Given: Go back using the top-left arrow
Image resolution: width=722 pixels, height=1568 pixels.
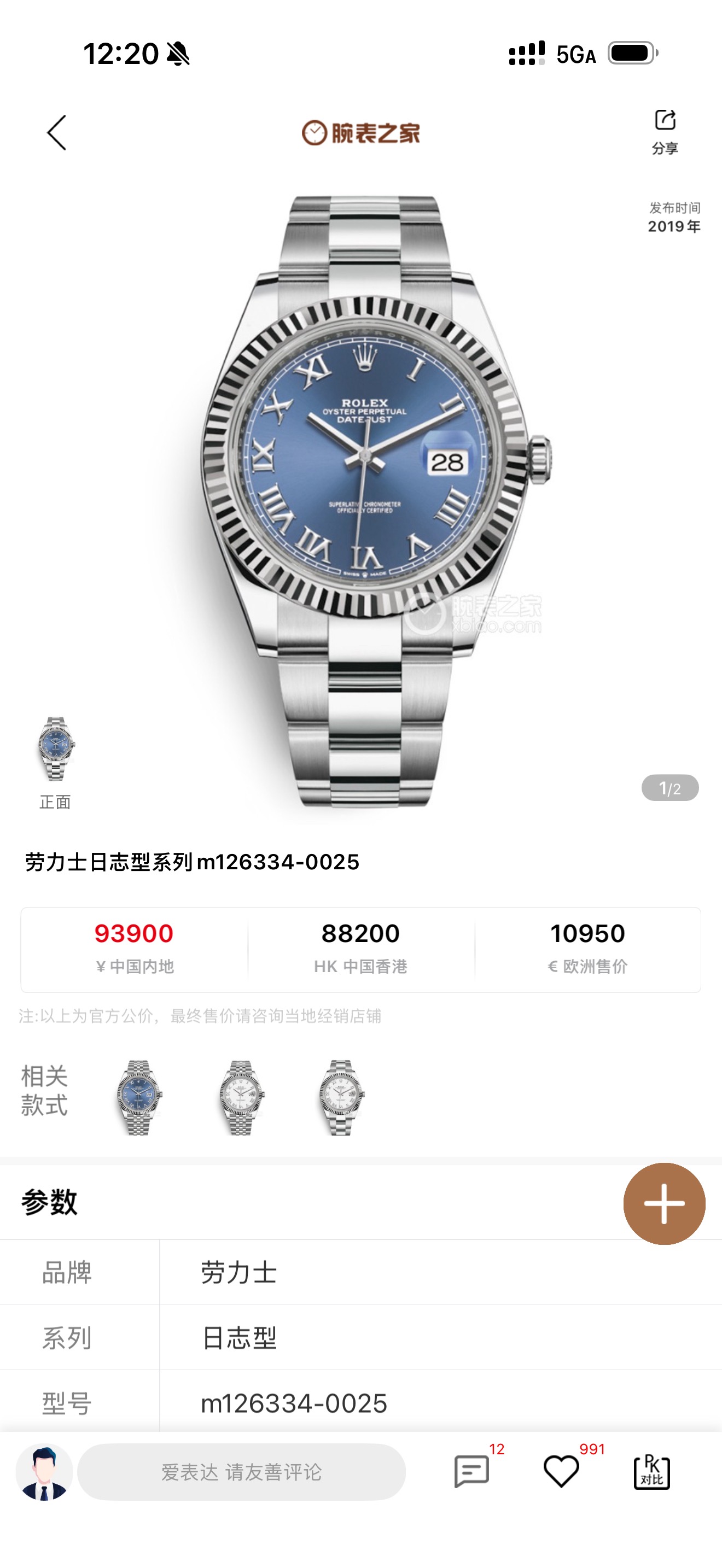Looking at the screenshot, I should (x=57, y=133).
